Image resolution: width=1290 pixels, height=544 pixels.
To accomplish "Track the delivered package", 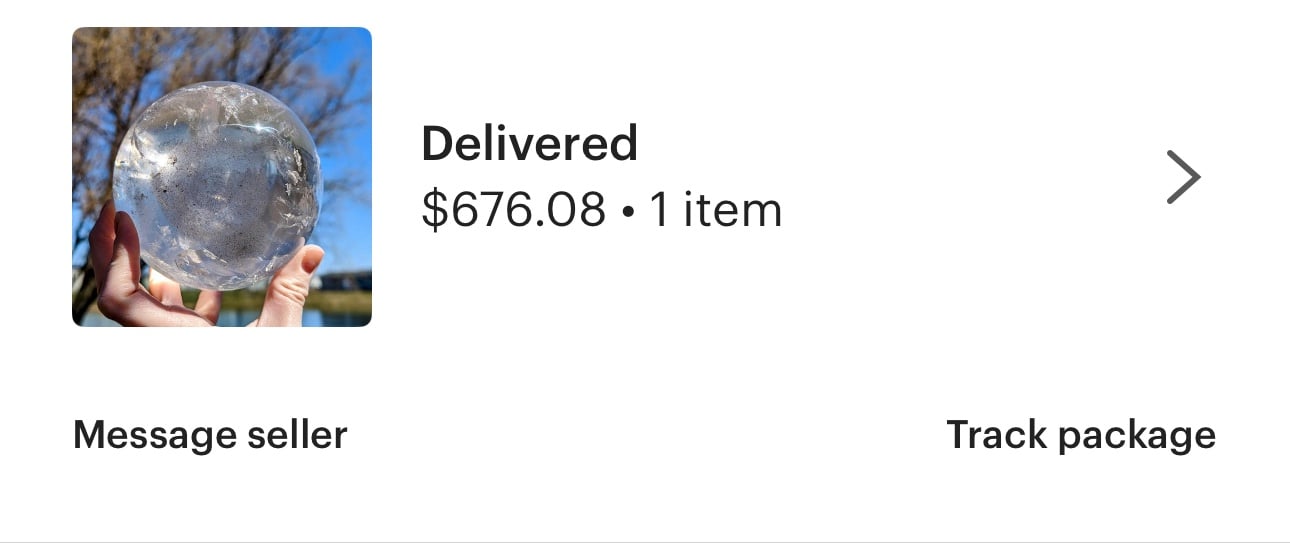I will [x=1080, y=435].
